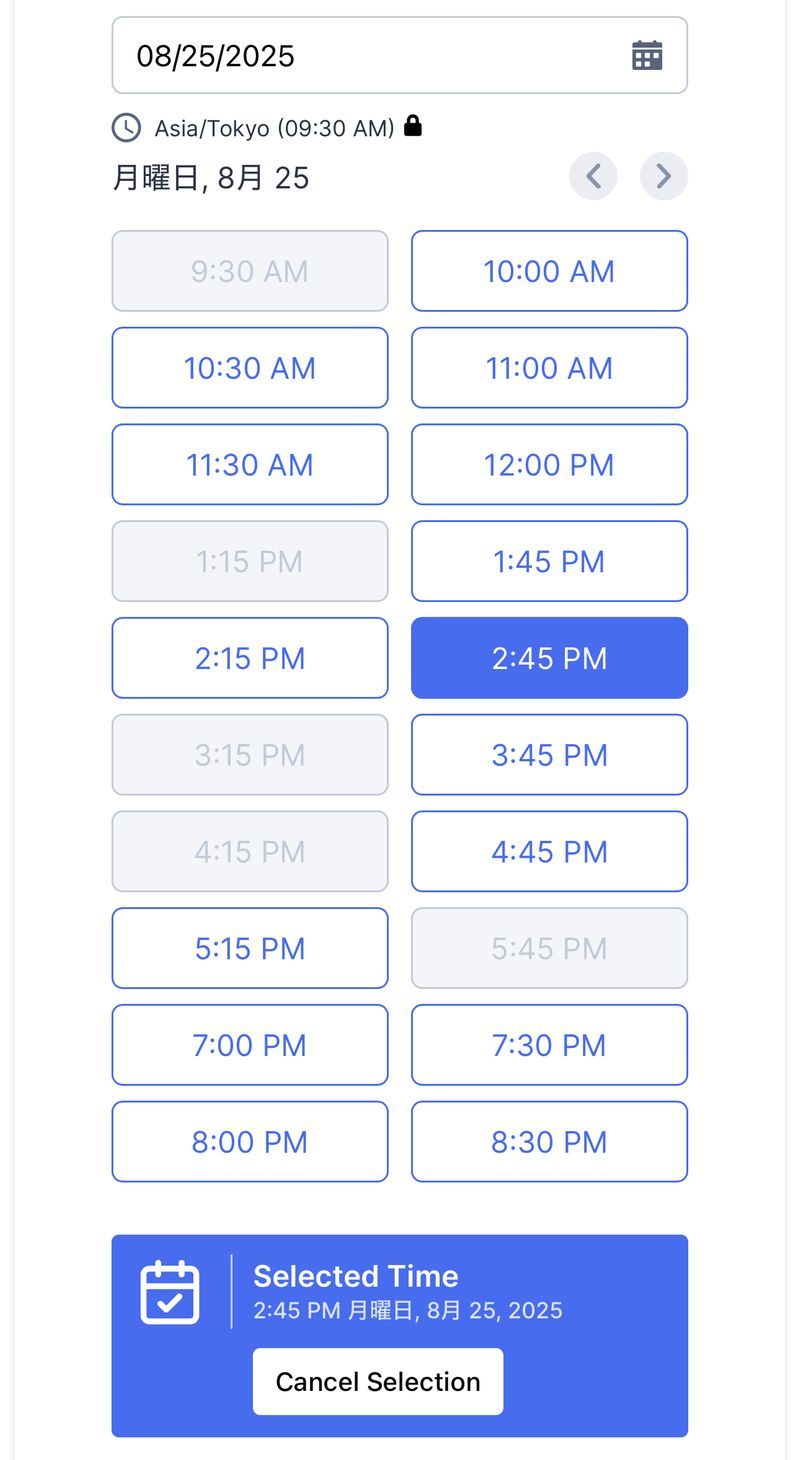Select the 10:00 AM slot
Image resolution: width=800 pixels, height=1460 pixels.
click(x=549, y=271)
